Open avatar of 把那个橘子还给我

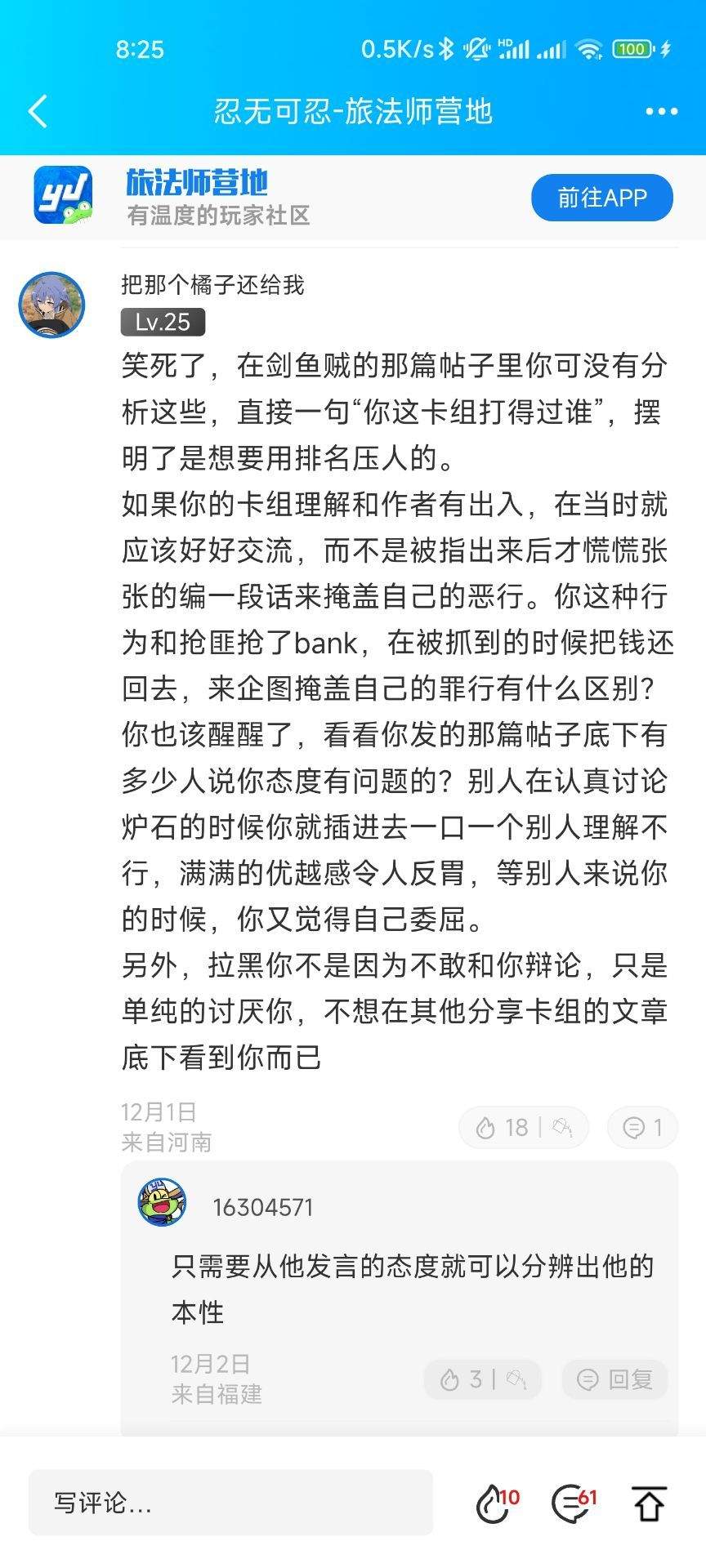pyautogui.click(x=51, y=305)
